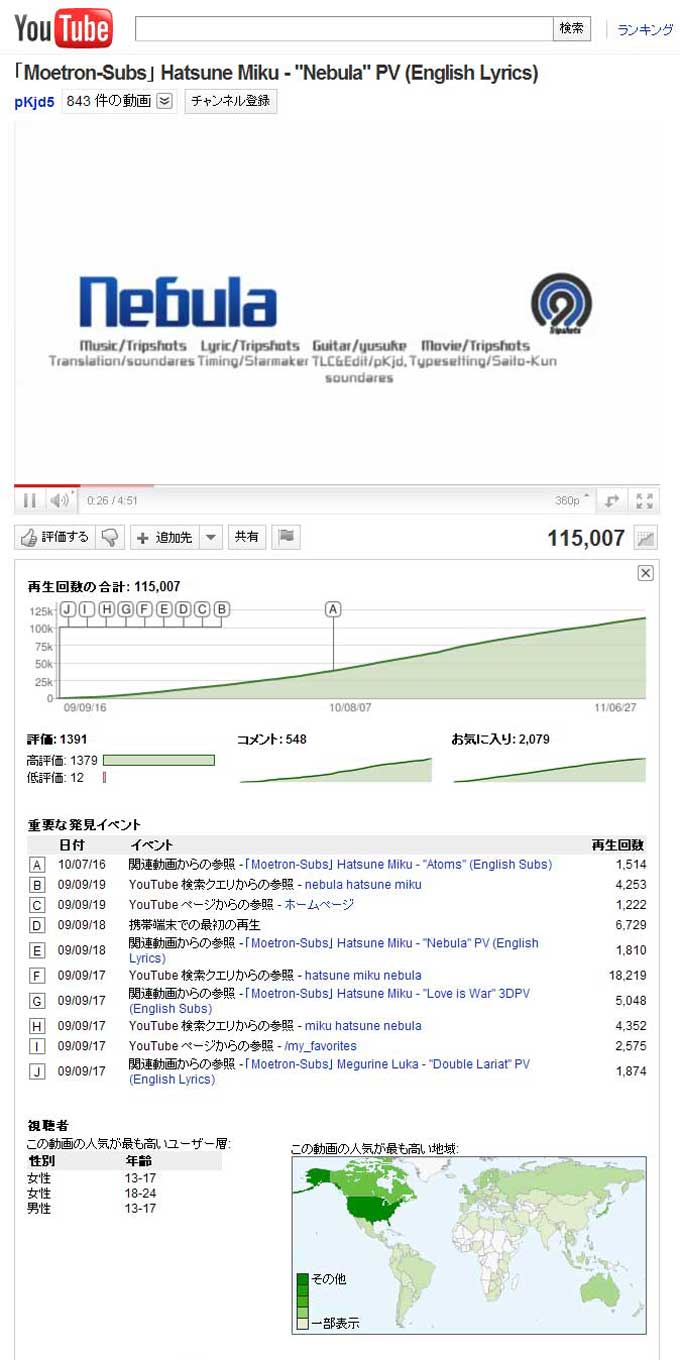Tap the 検索 search button
The height and width of the screenshot is (1360, 680).
coord(572,28)
